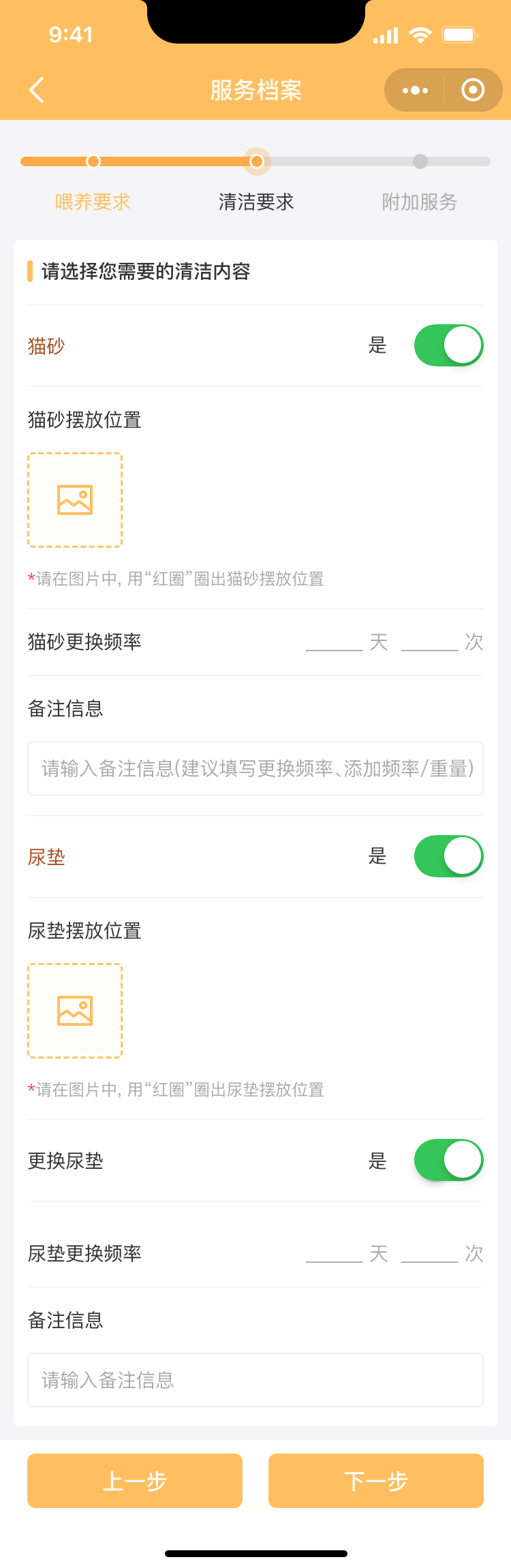Screen dimensions: 511x1568
Task: Turn off the 猫砂 switch
Action: (448, 345)
